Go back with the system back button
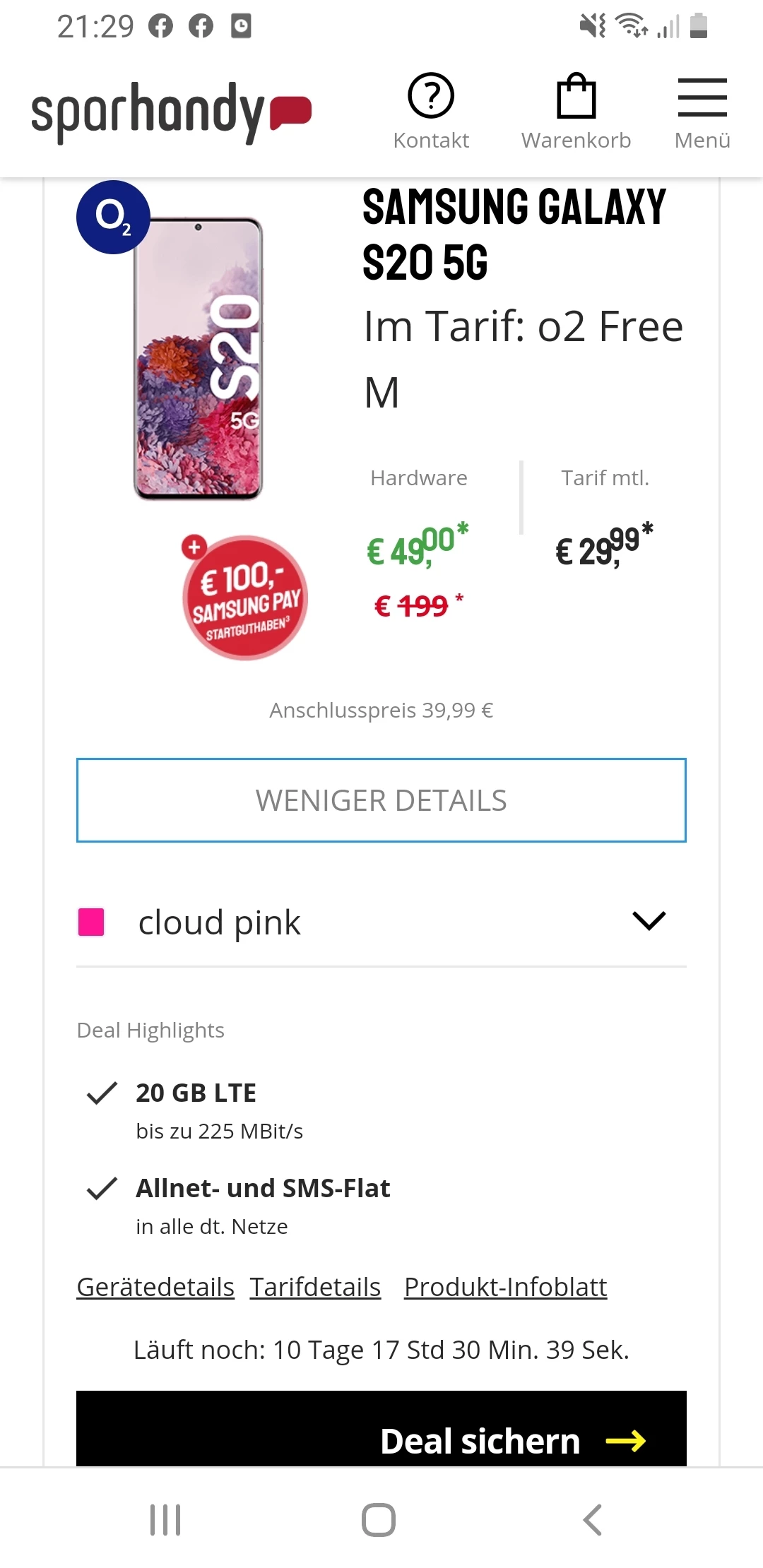The height and width of the screenshot is (1568, 763). (592, 1519)
